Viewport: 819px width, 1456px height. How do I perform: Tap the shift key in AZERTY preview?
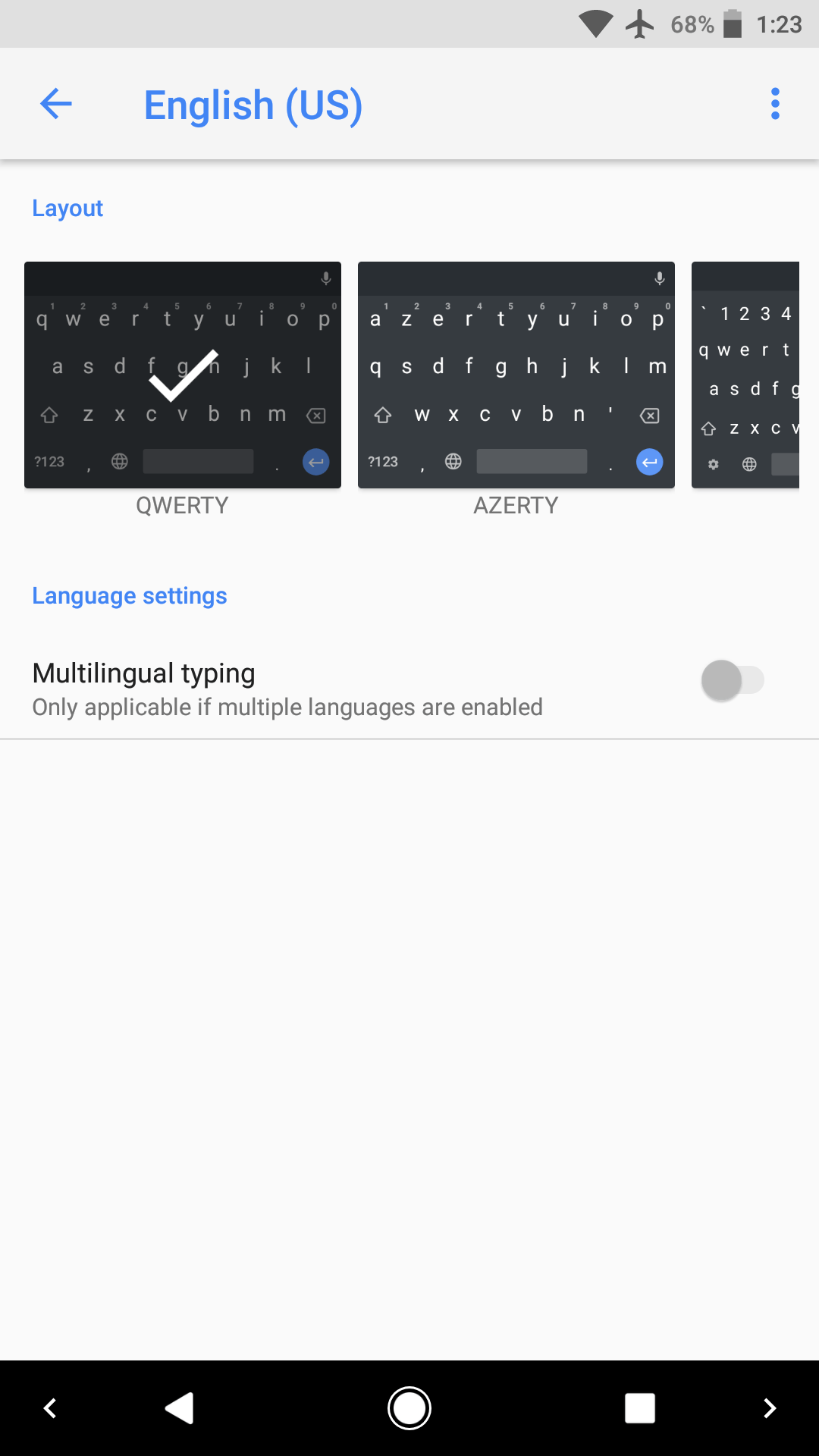(x=382, y=415)
